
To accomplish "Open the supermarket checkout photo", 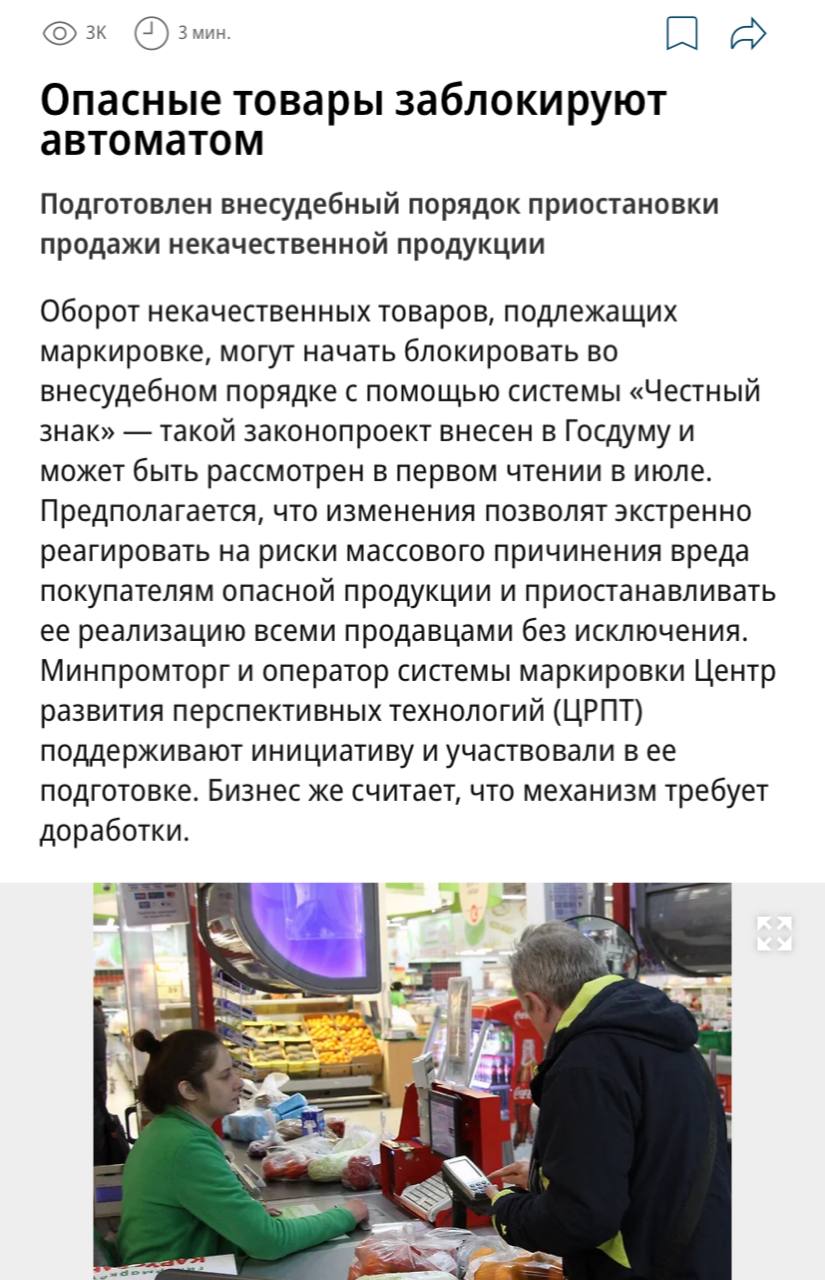I will coord(412,1080).
